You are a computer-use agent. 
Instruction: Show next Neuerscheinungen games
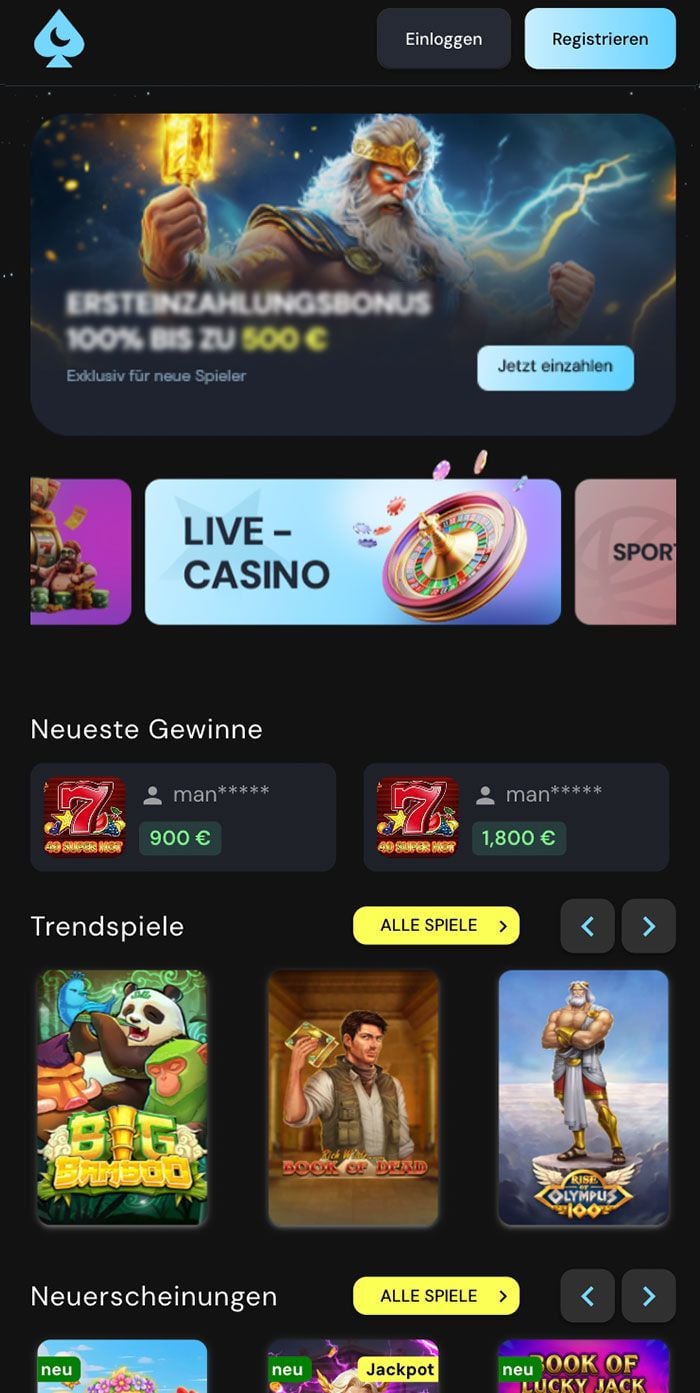tap(648, 1296)
